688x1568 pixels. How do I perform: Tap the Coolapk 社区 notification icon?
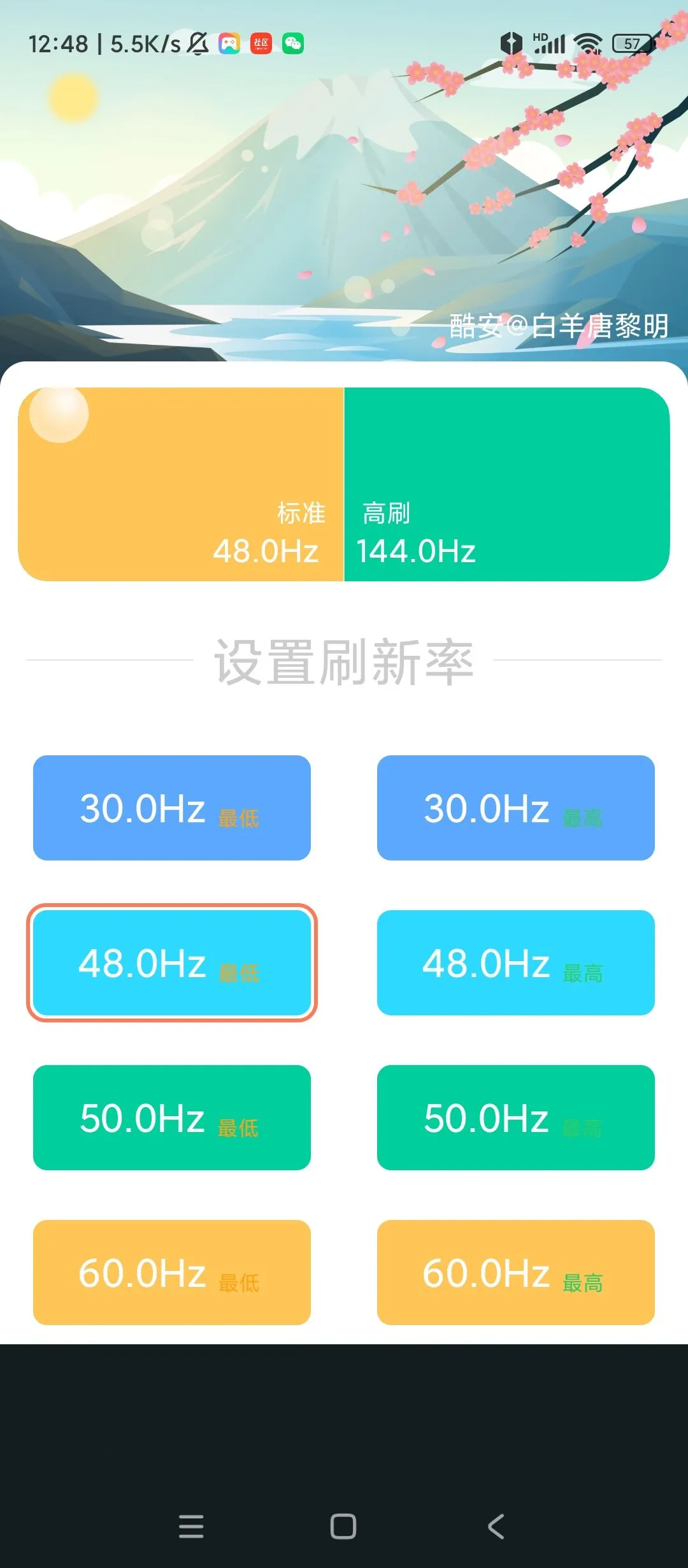[x=261, y=43]
